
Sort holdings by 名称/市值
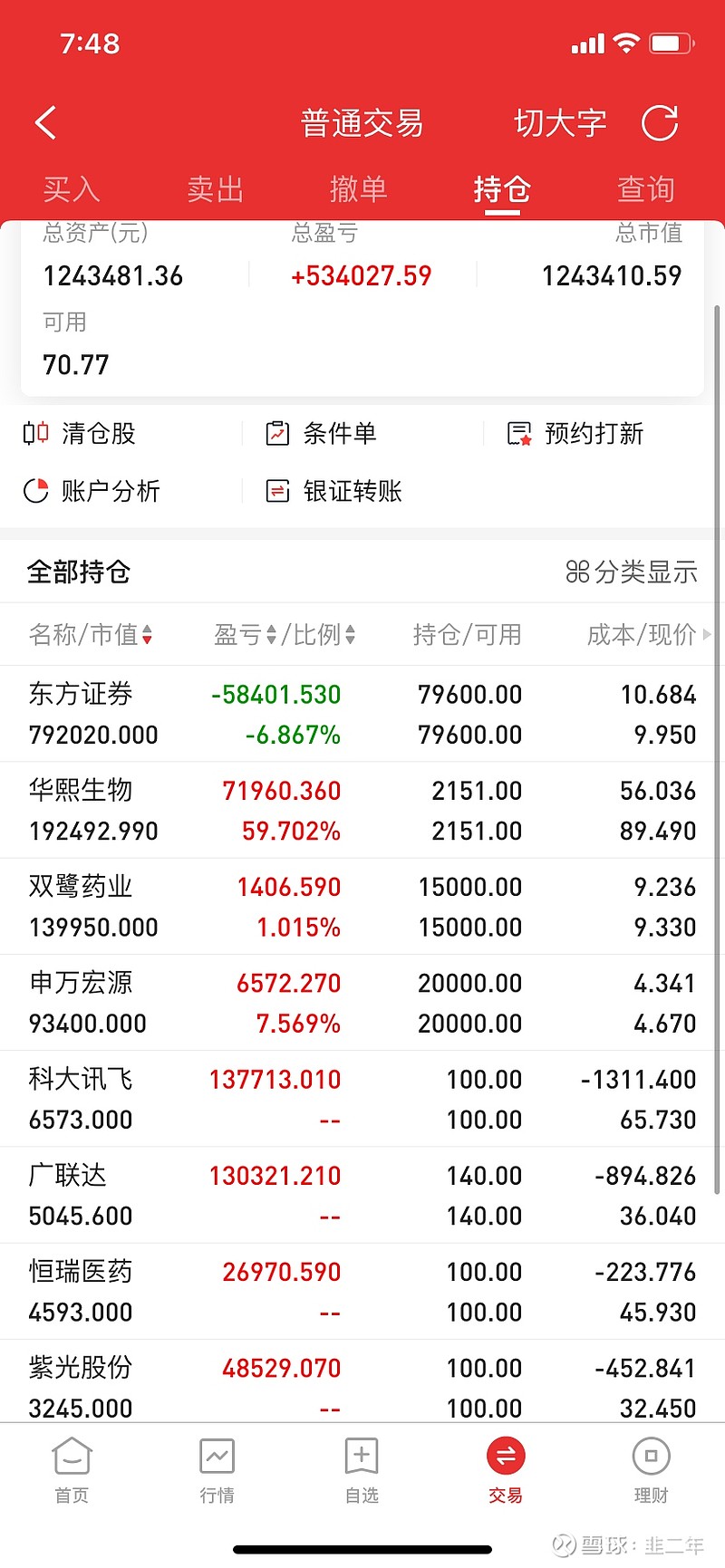91,634
